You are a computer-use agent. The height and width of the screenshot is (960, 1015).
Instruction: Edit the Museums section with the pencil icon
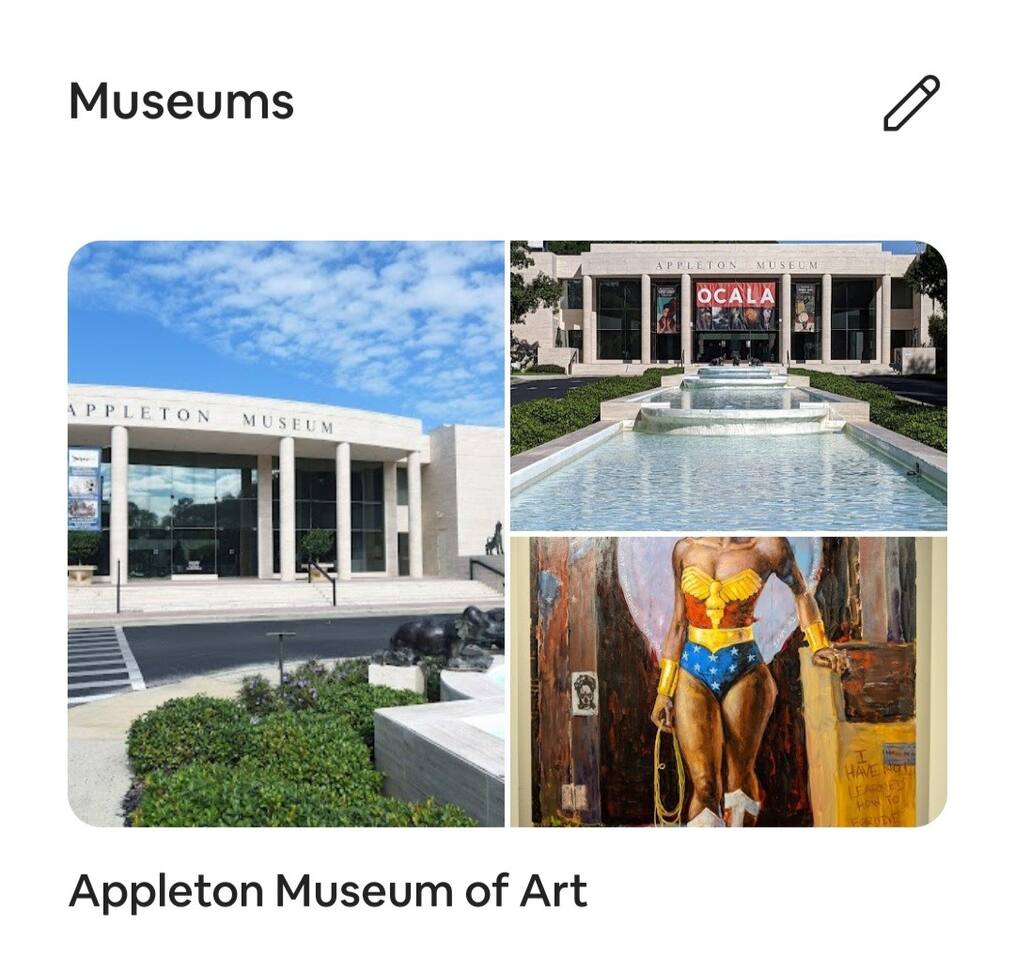pos(911,103)
